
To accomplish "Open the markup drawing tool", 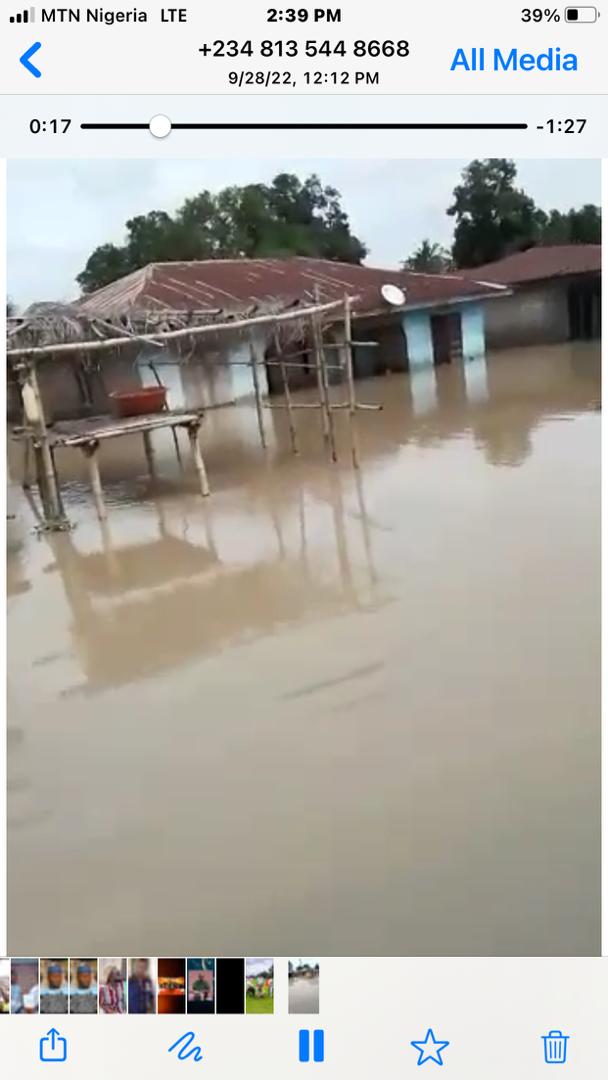I will click(185, 1046).
